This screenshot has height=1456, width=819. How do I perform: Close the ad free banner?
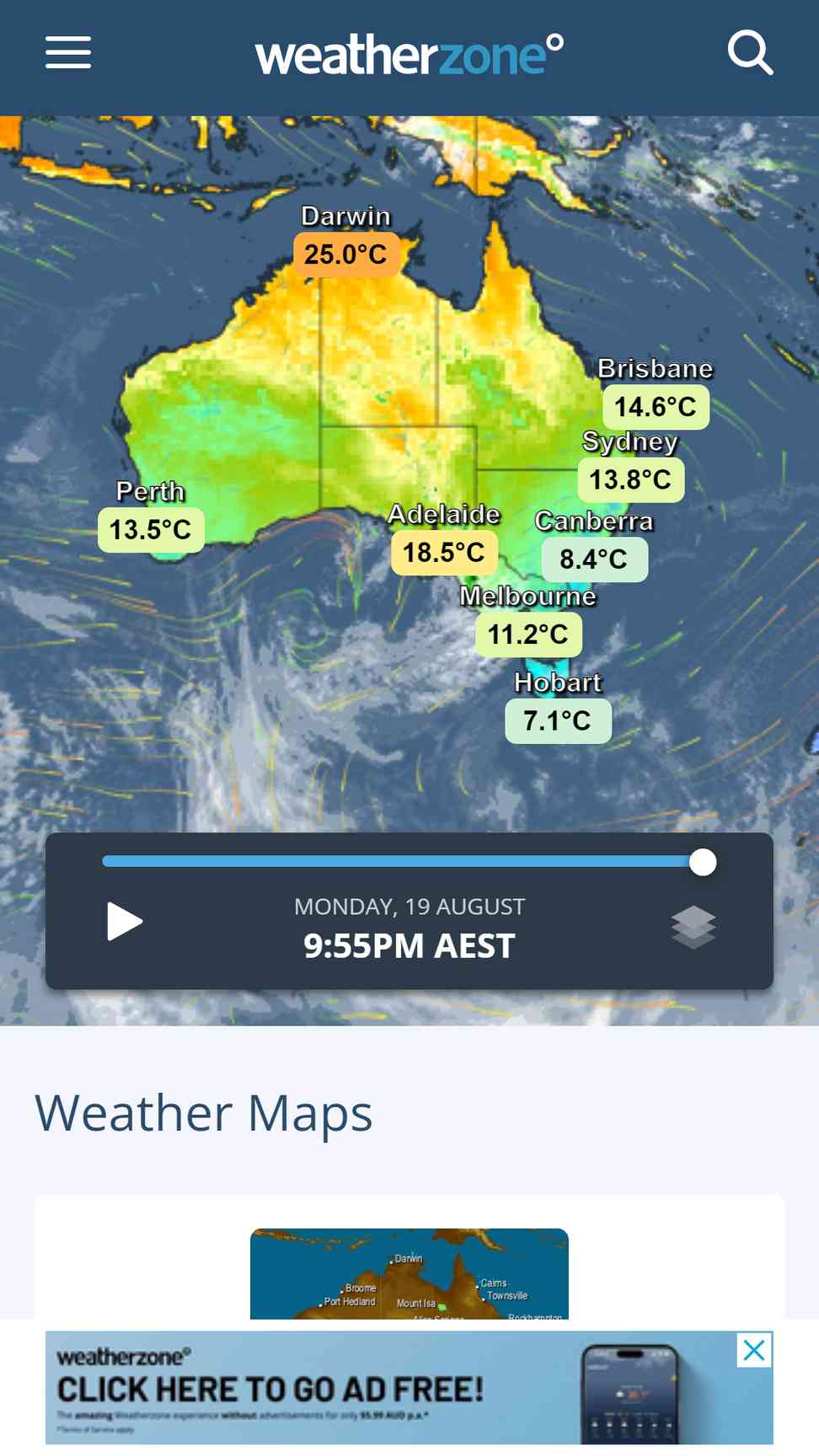click(x=754, y=1350)
